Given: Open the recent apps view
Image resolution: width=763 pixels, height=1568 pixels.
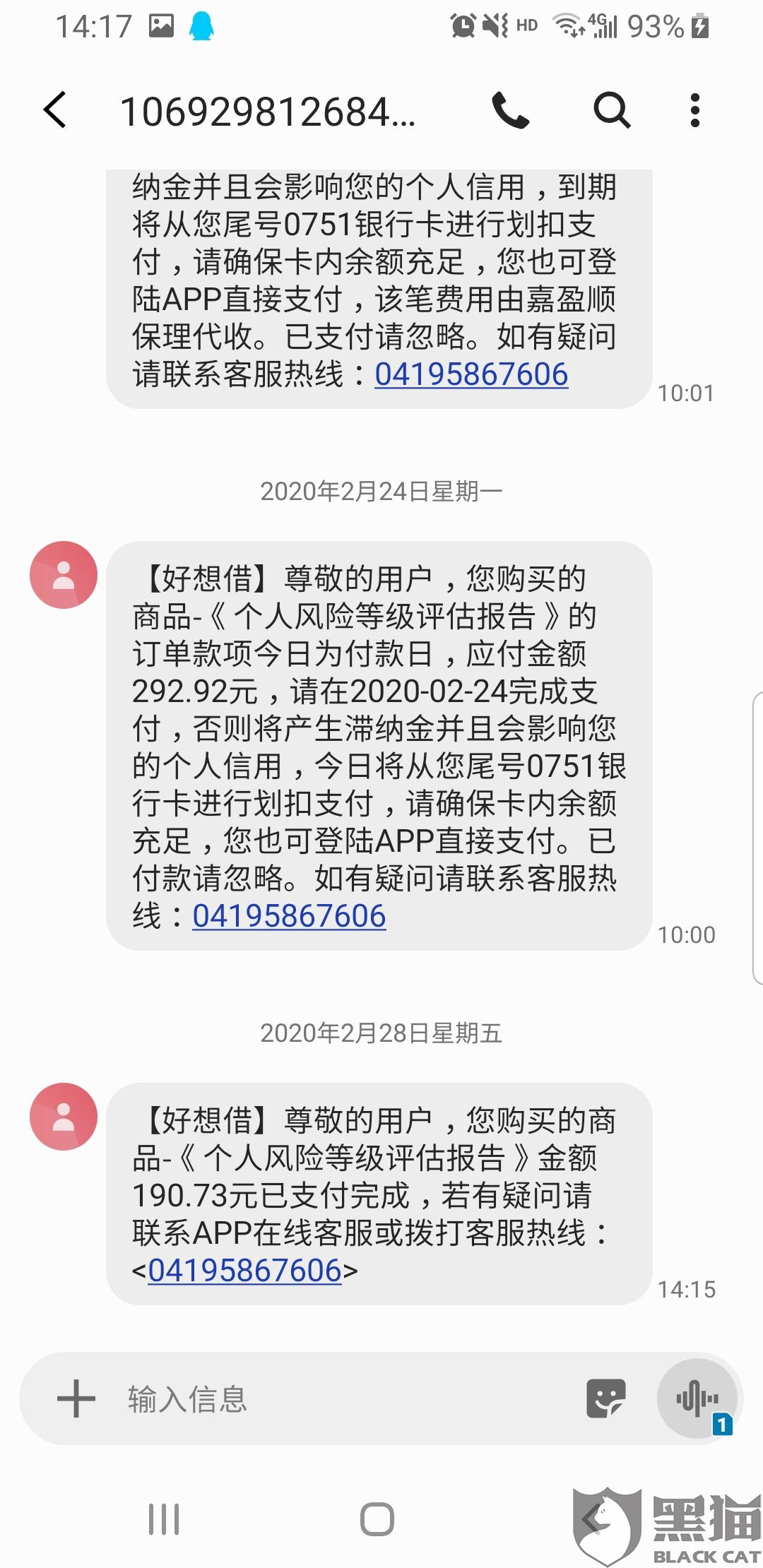Looking at the screenshot, I should pyautogui.click(x=164, y=1519).
